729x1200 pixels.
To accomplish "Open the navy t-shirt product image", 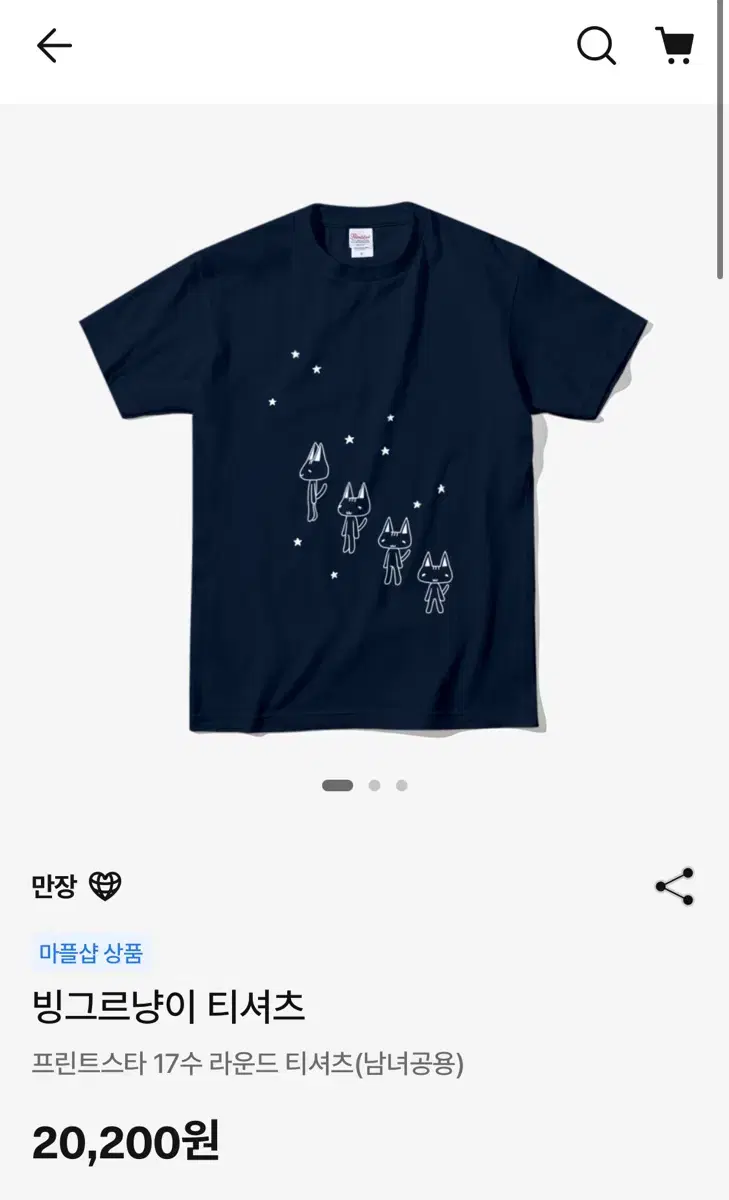I will coord(364,468).
